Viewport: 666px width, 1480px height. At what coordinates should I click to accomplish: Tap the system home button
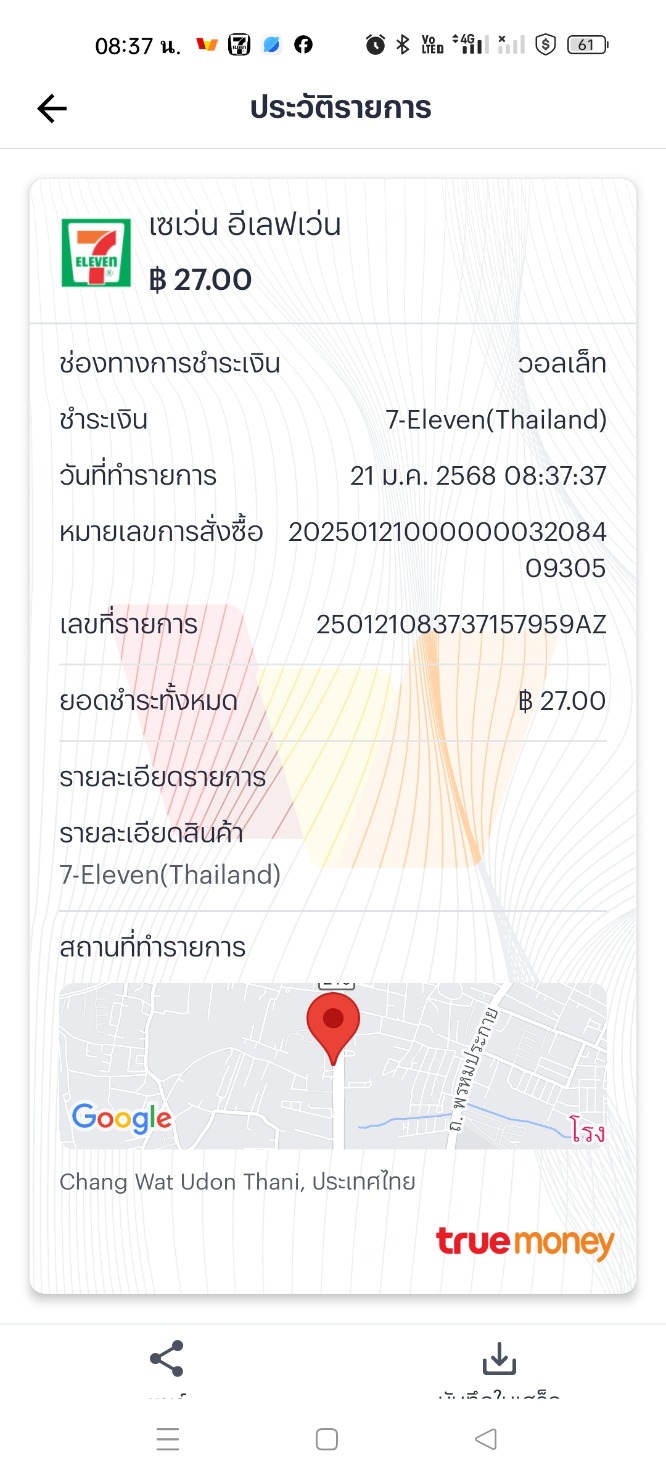(x=326, y=1439)
